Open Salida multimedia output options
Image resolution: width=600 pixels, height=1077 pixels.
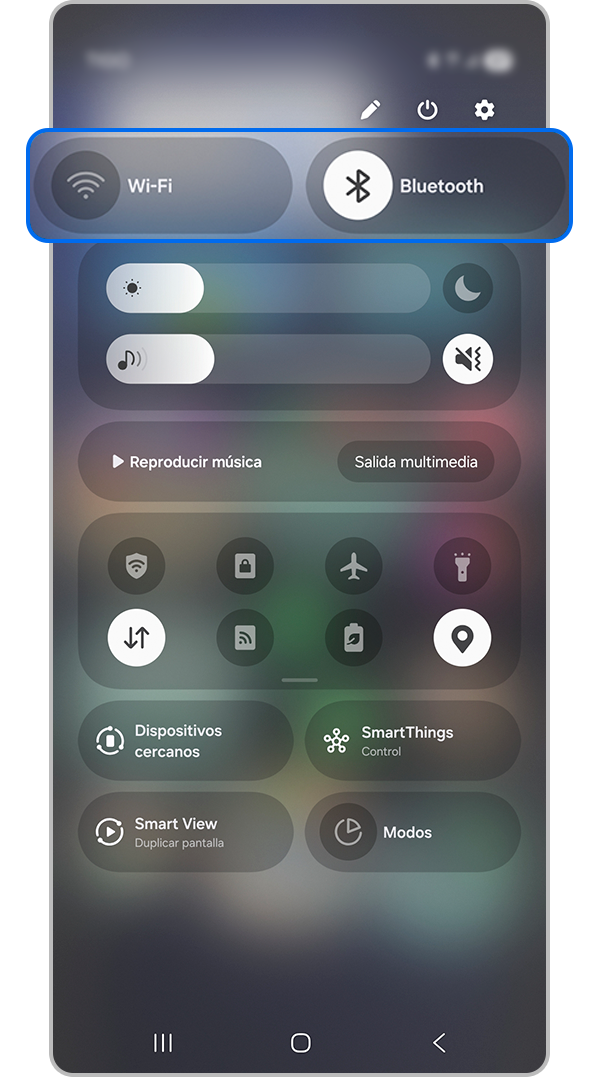(x=416, y=462)
